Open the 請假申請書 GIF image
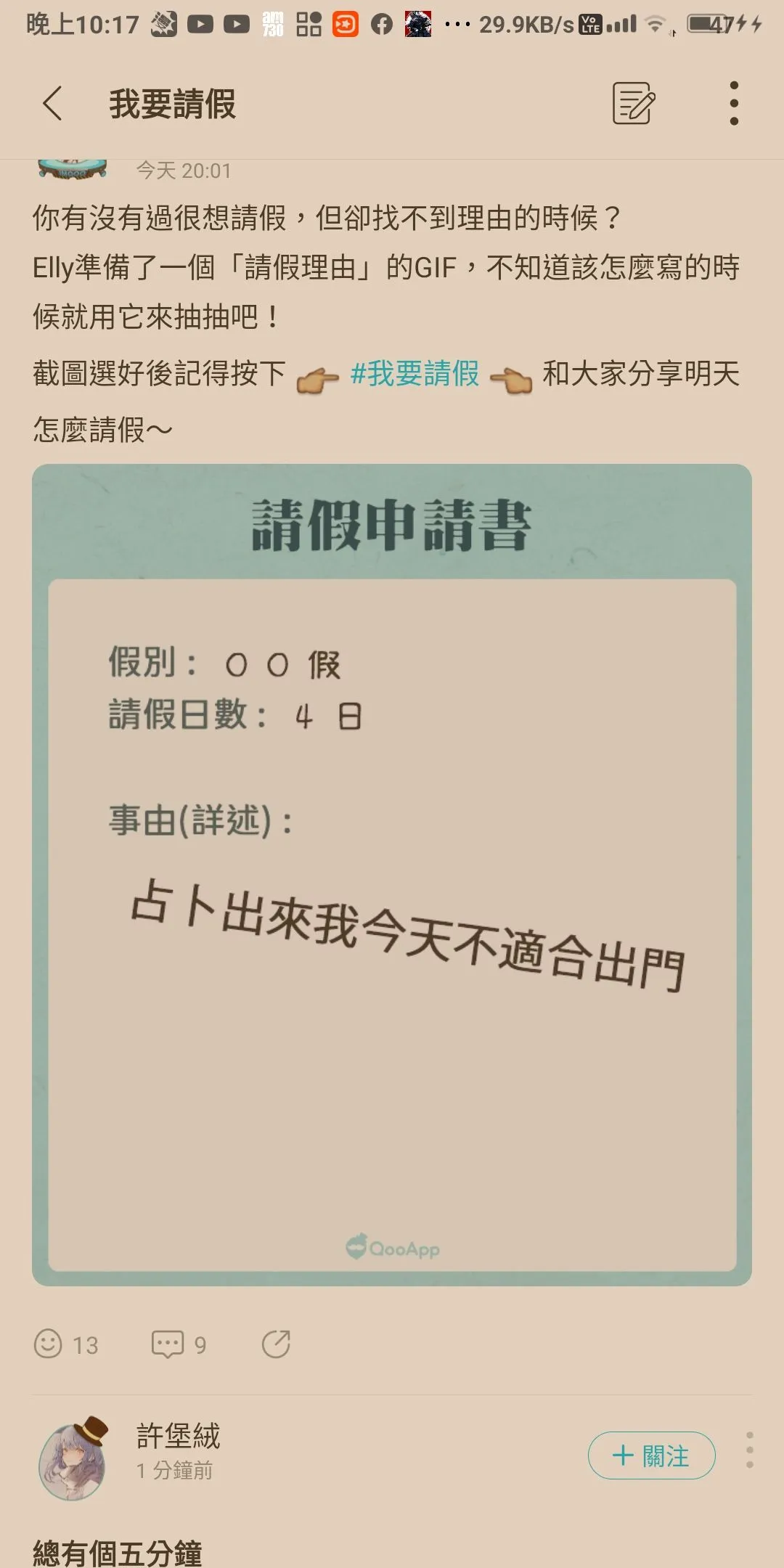784x1568 pixels. [392, 875]
